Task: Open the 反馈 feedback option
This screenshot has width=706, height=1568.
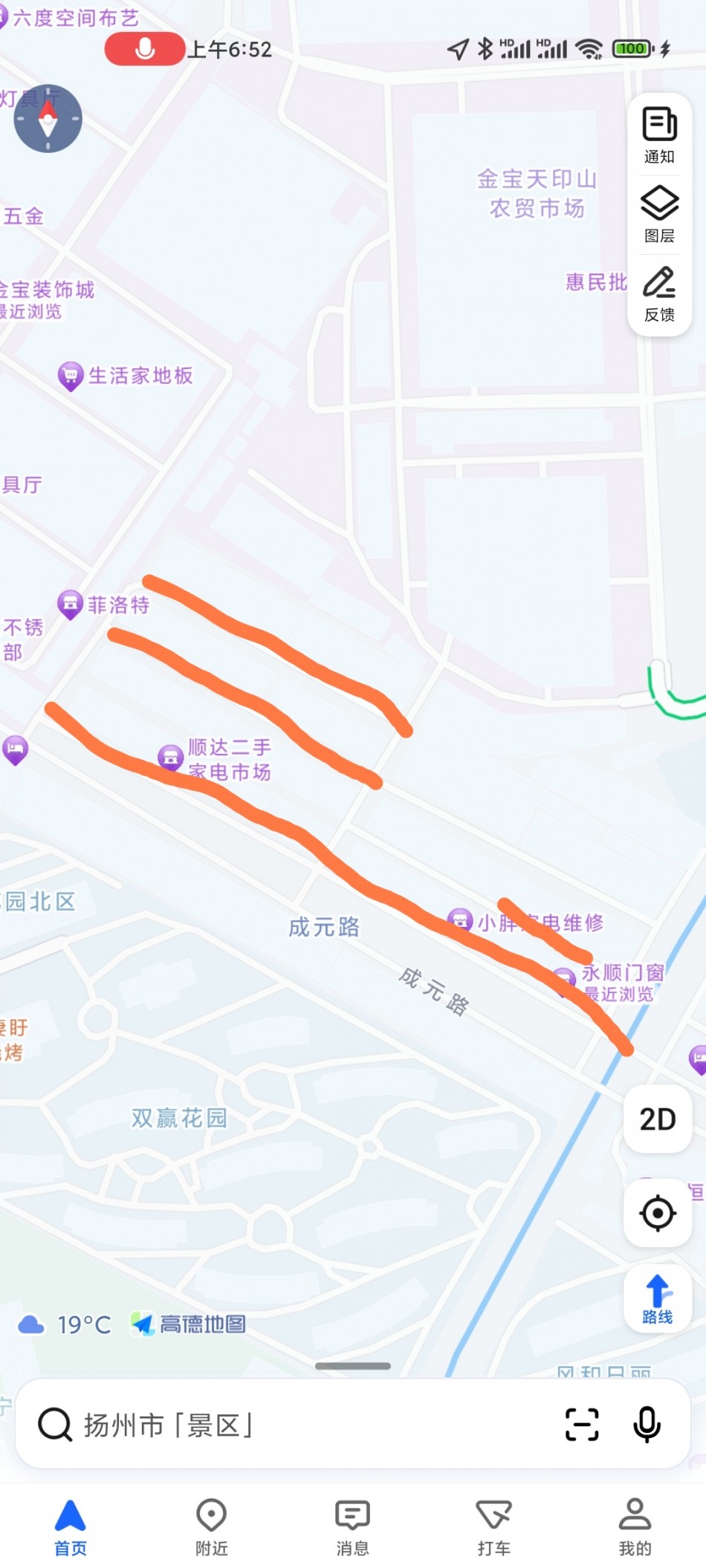Action: click(x=659, y=293)
